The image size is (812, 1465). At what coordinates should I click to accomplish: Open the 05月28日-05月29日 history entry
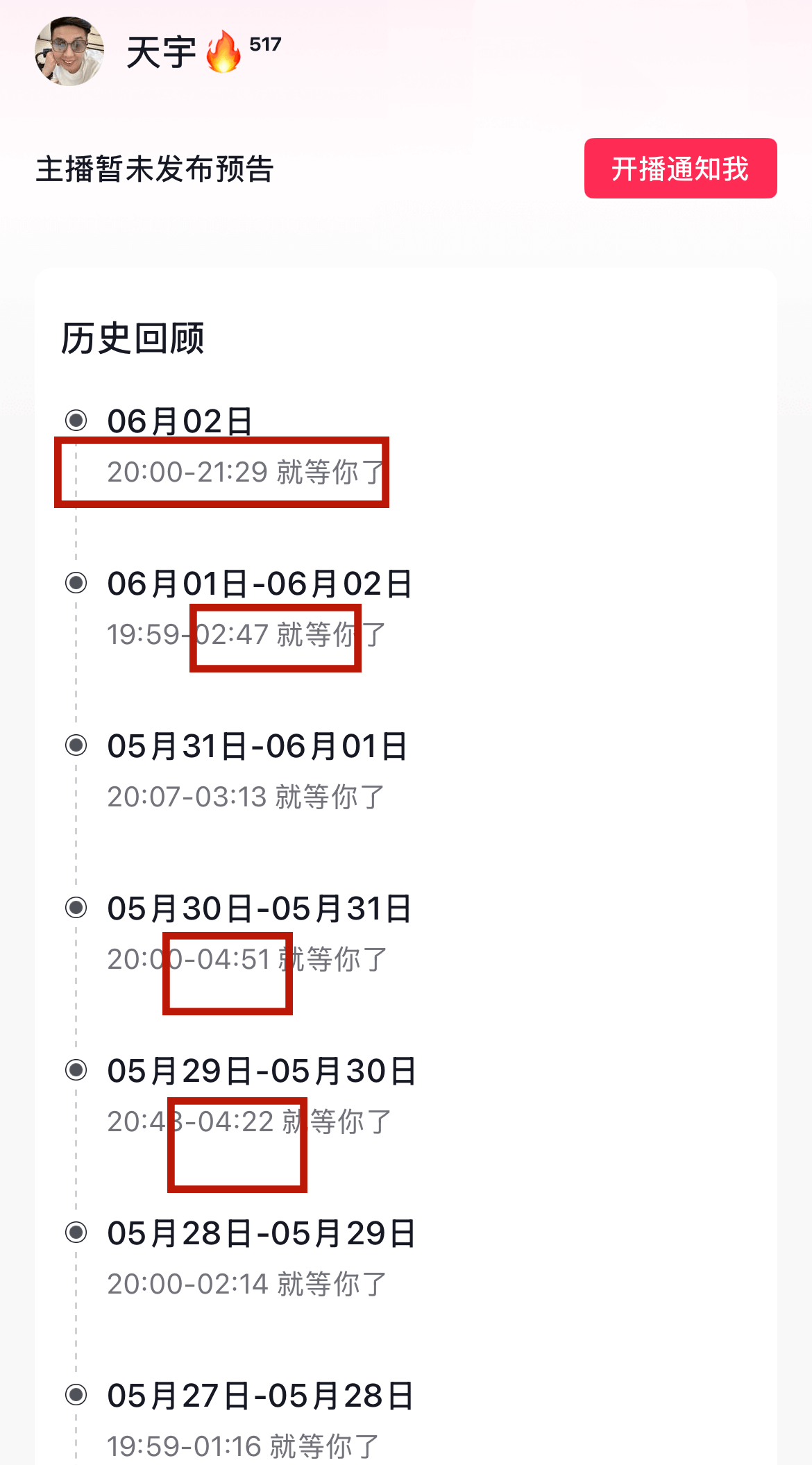click(x=261, y=1258)
